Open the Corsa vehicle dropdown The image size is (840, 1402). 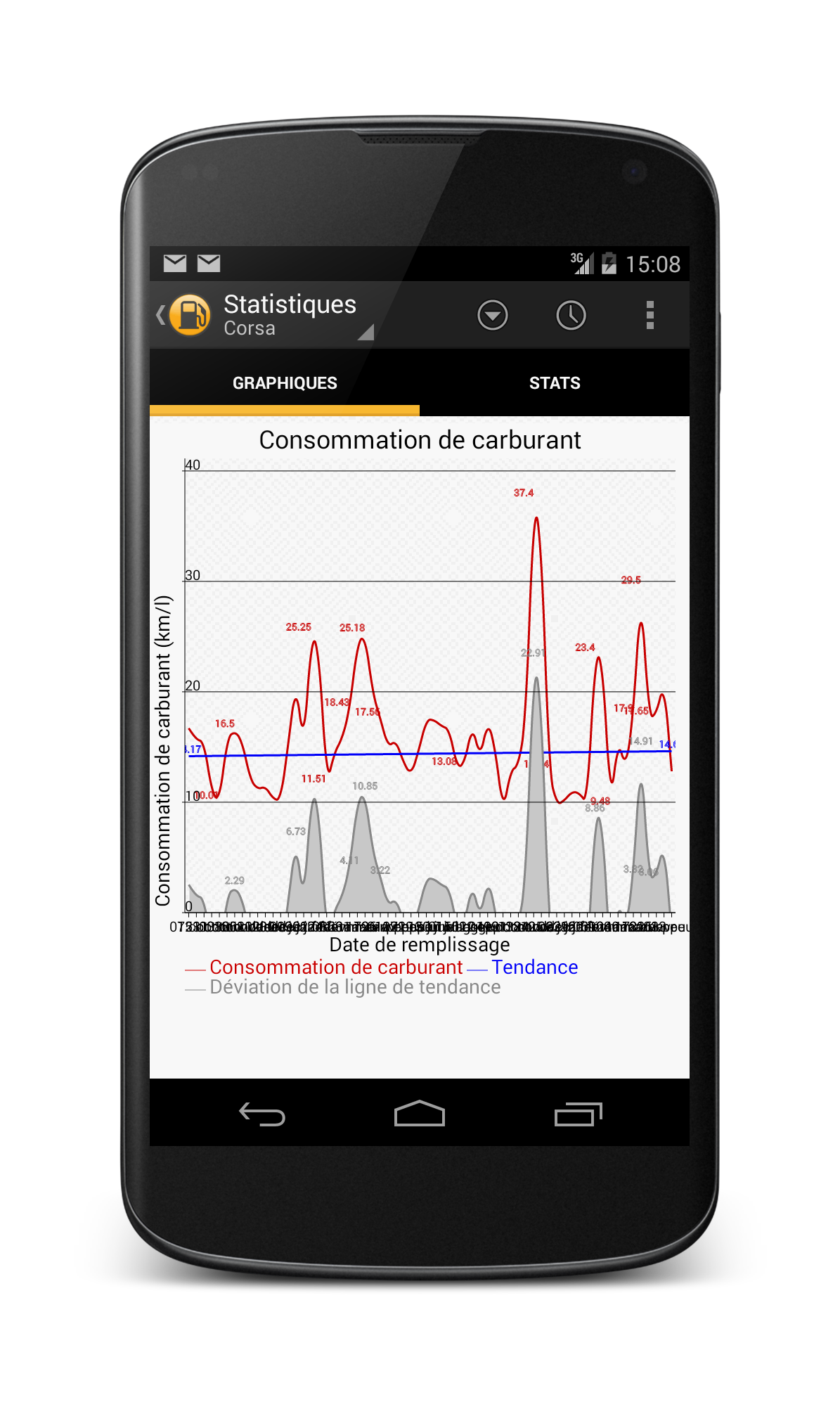tap(295, 316)
